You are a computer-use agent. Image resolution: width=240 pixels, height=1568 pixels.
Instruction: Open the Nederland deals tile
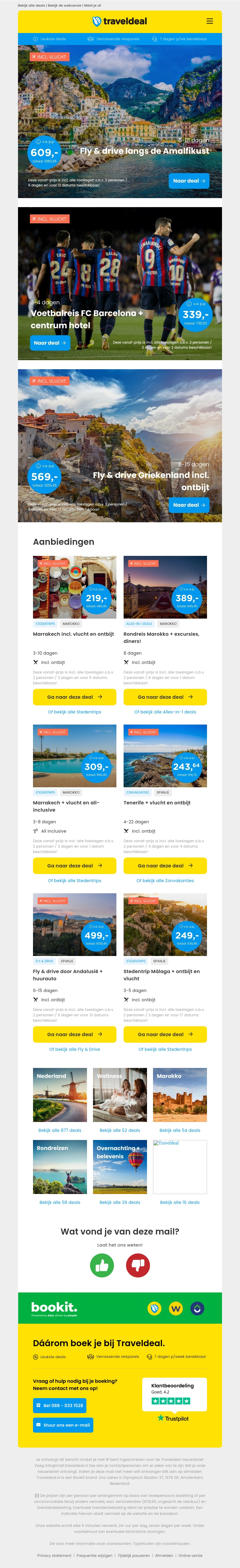coord(60,1095)
